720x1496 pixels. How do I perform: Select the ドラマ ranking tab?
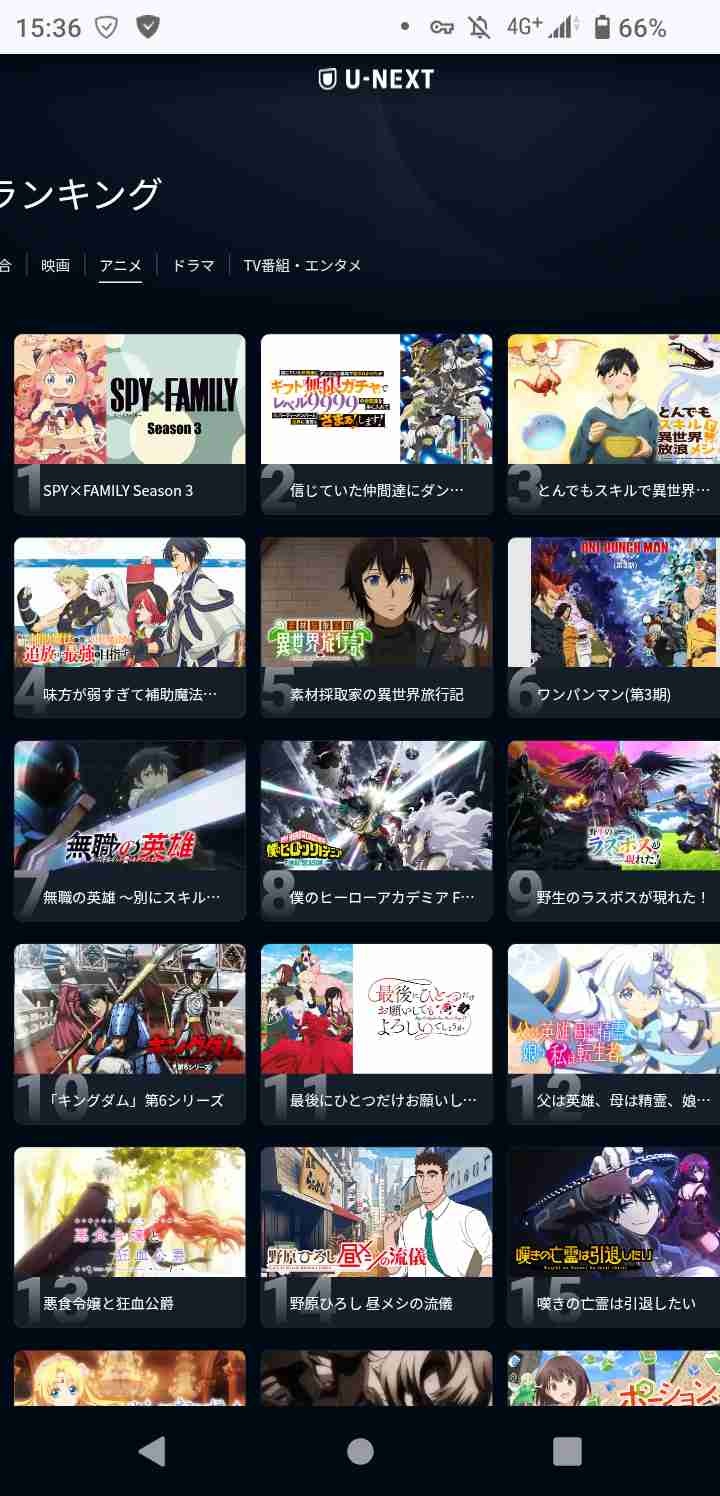coord(193,265)
